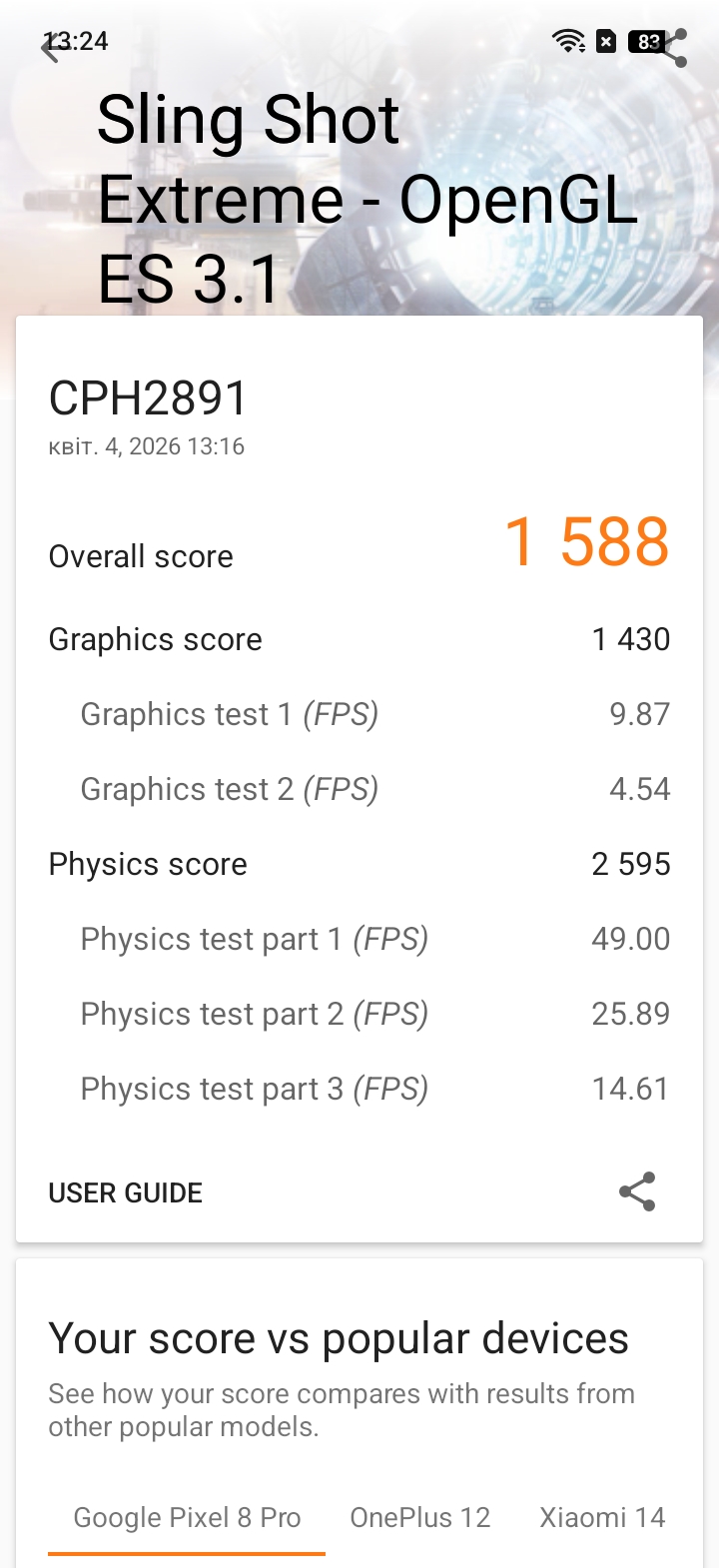Tap the share icon beside USER GUIDE
The width and height of the screenshot is (719, 1568).
pyautogui.click(x=637, y=1191)
